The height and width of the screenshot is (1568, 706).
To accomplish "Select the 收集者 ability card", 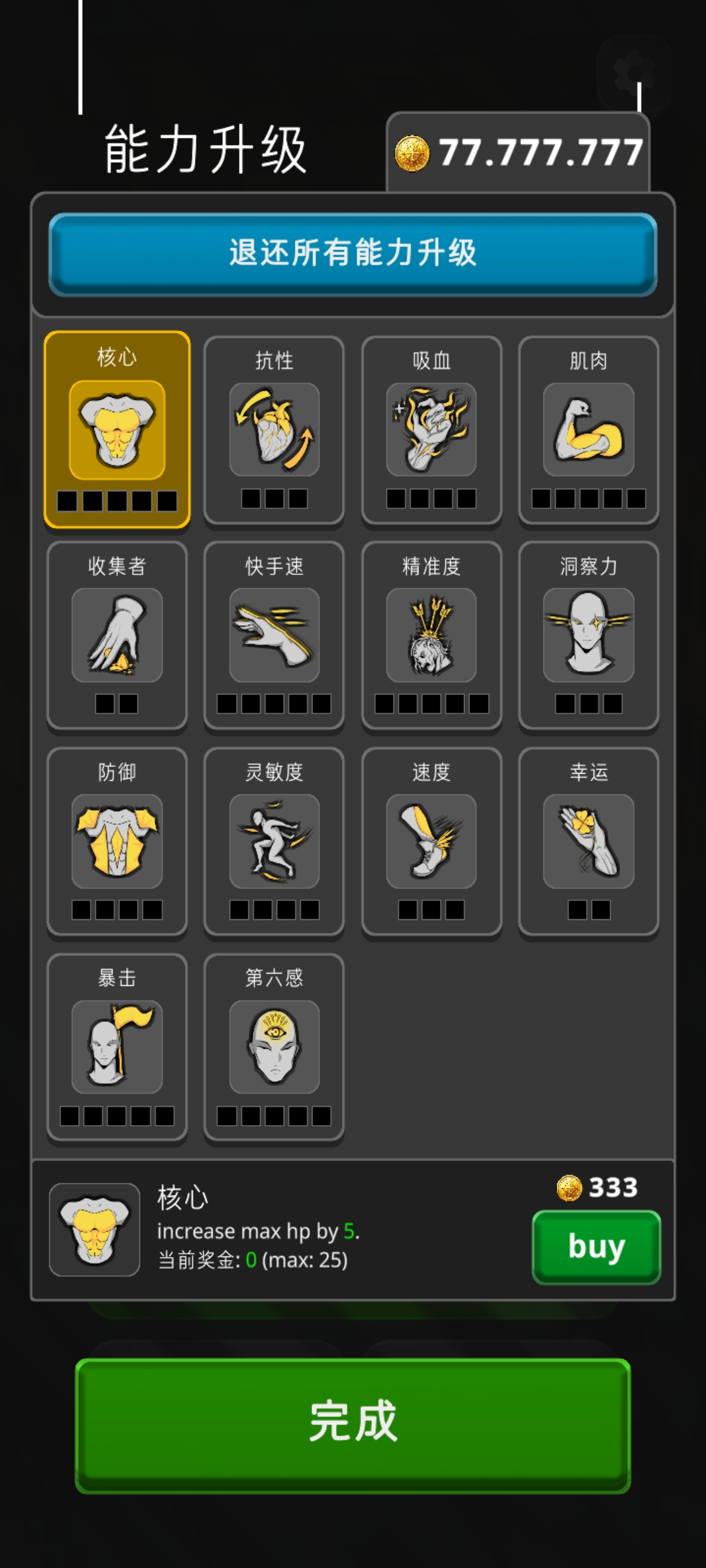I will tap(117, 635).
